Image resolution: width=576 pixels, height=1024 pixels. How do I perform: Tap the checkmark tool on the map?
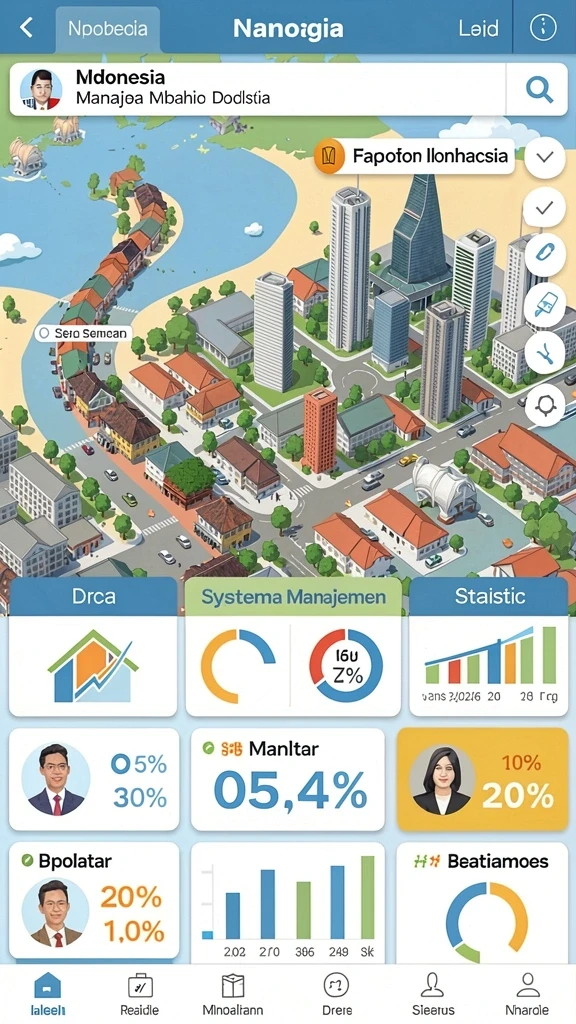545,208
